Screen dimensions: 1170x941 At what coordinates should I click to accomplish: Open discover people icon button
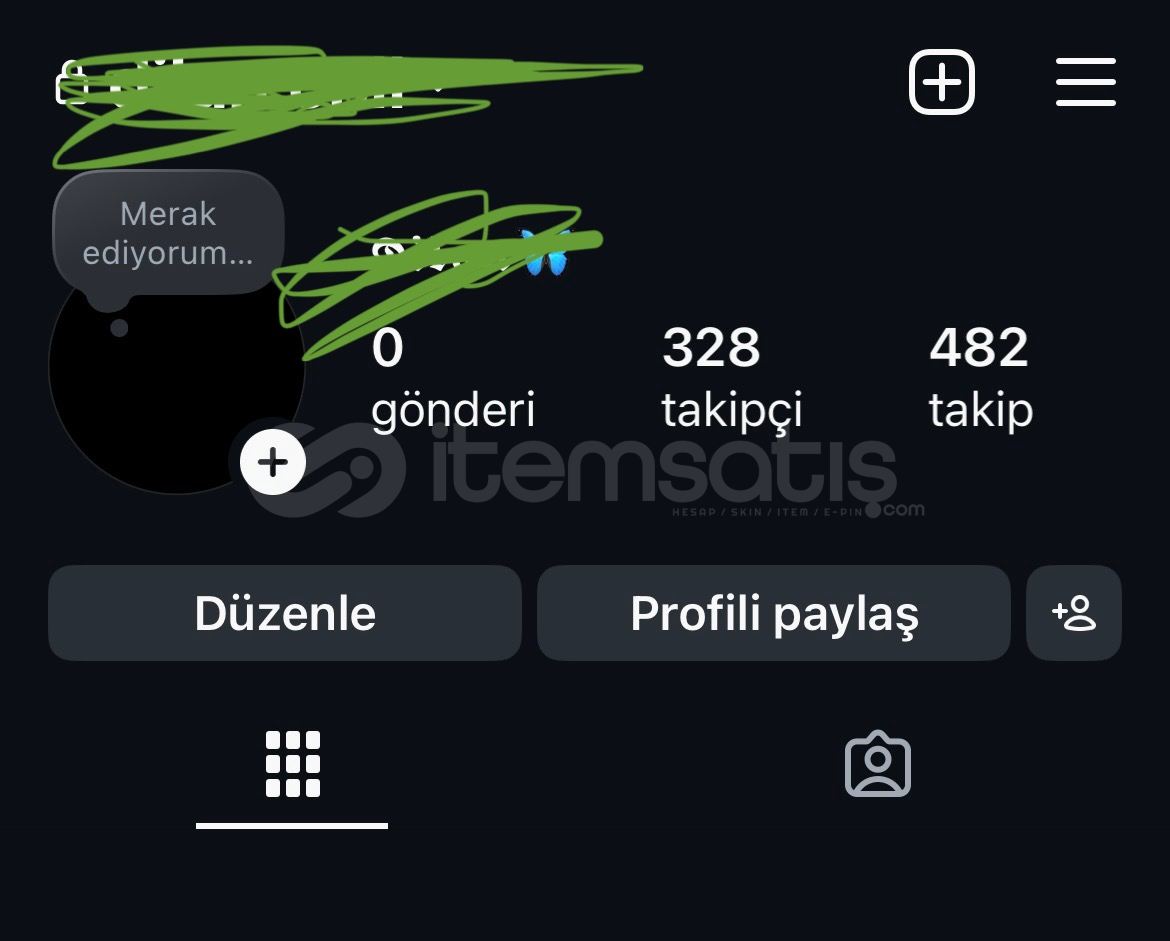1074,613
